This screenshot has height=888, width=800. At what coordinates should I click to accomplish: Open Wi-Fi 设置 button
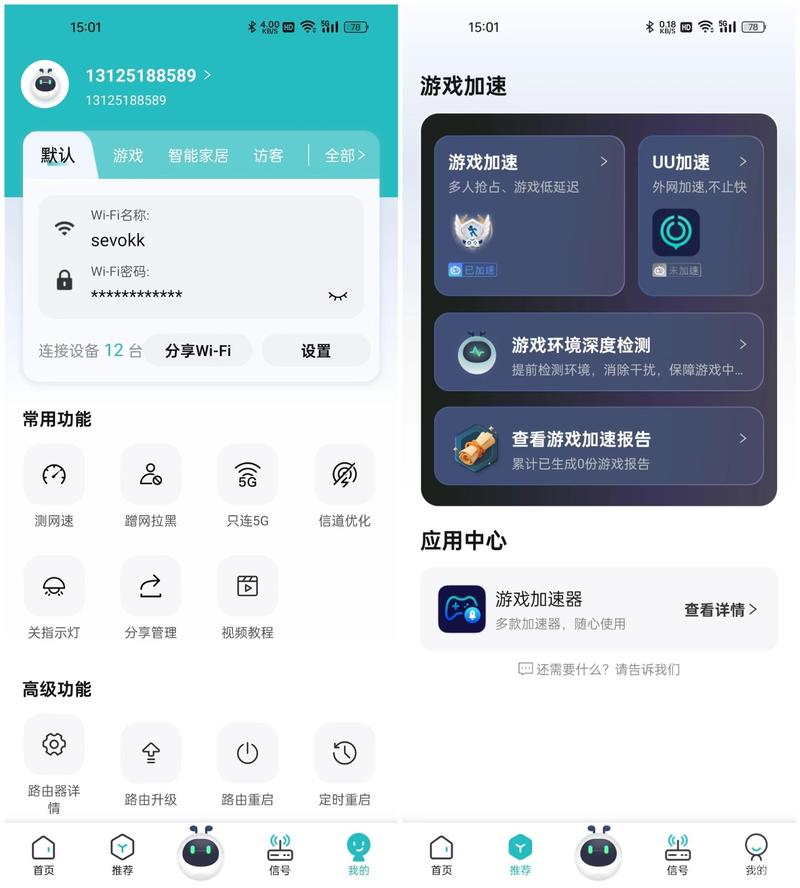[316, 351]
